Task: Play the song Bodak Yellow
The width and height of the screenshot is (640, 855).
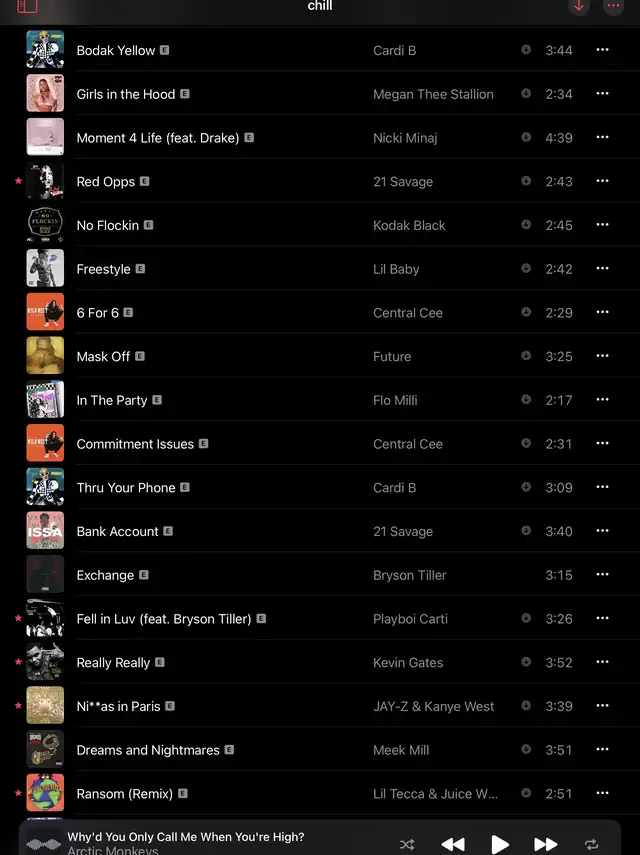Action: [x=116, y=50]
